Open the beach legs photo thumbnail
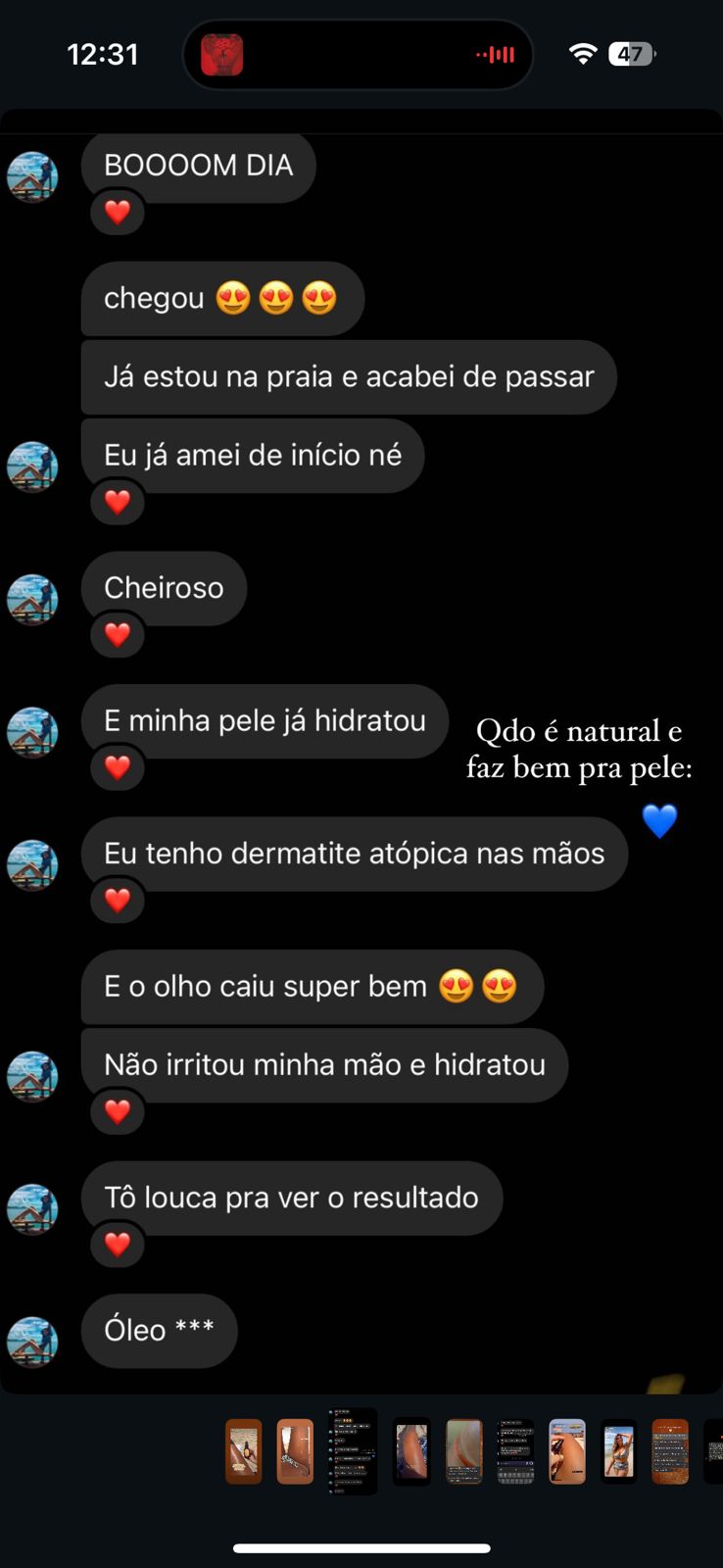Screen dimensions: 723x1568 click(x=567, y=1451)
